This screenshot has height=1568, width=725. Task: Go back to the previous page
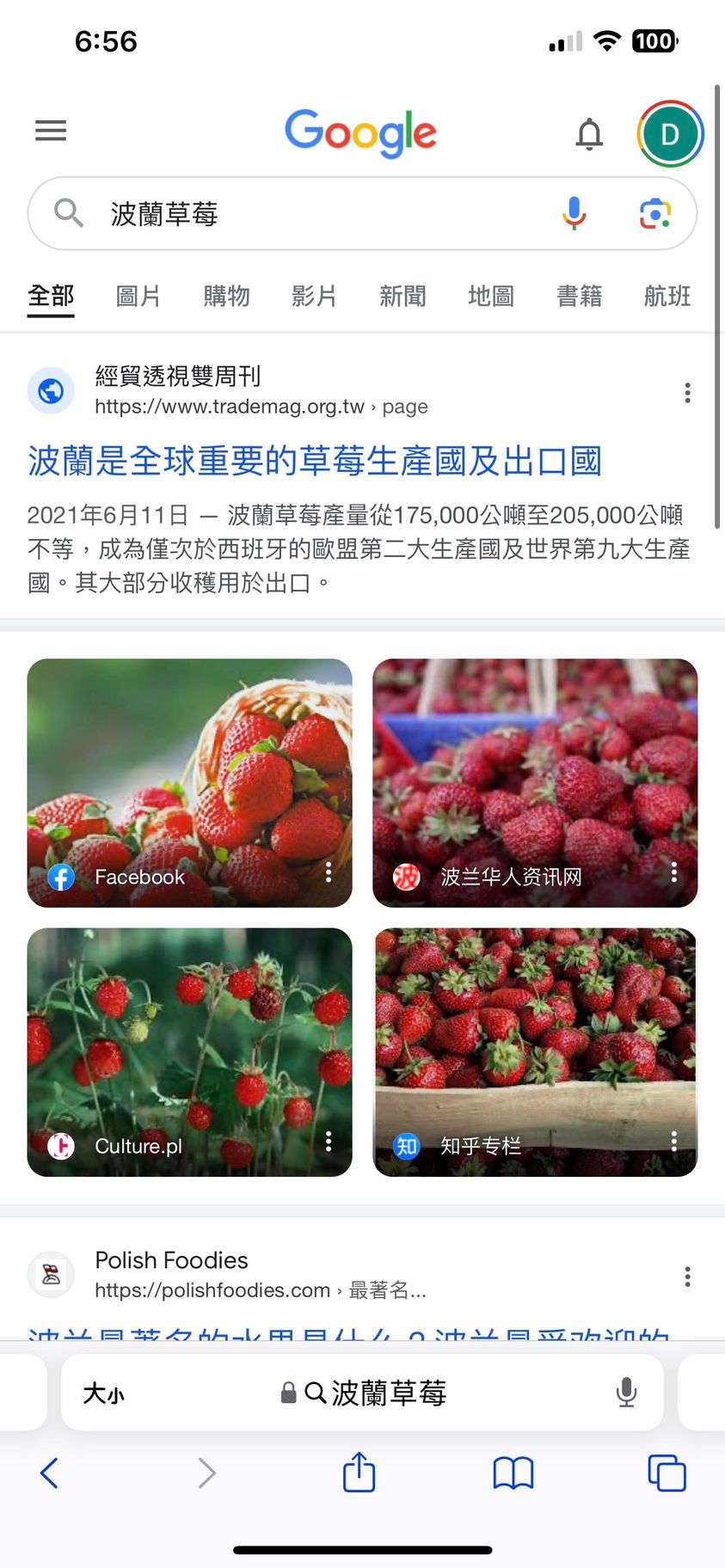point(50,1473)
